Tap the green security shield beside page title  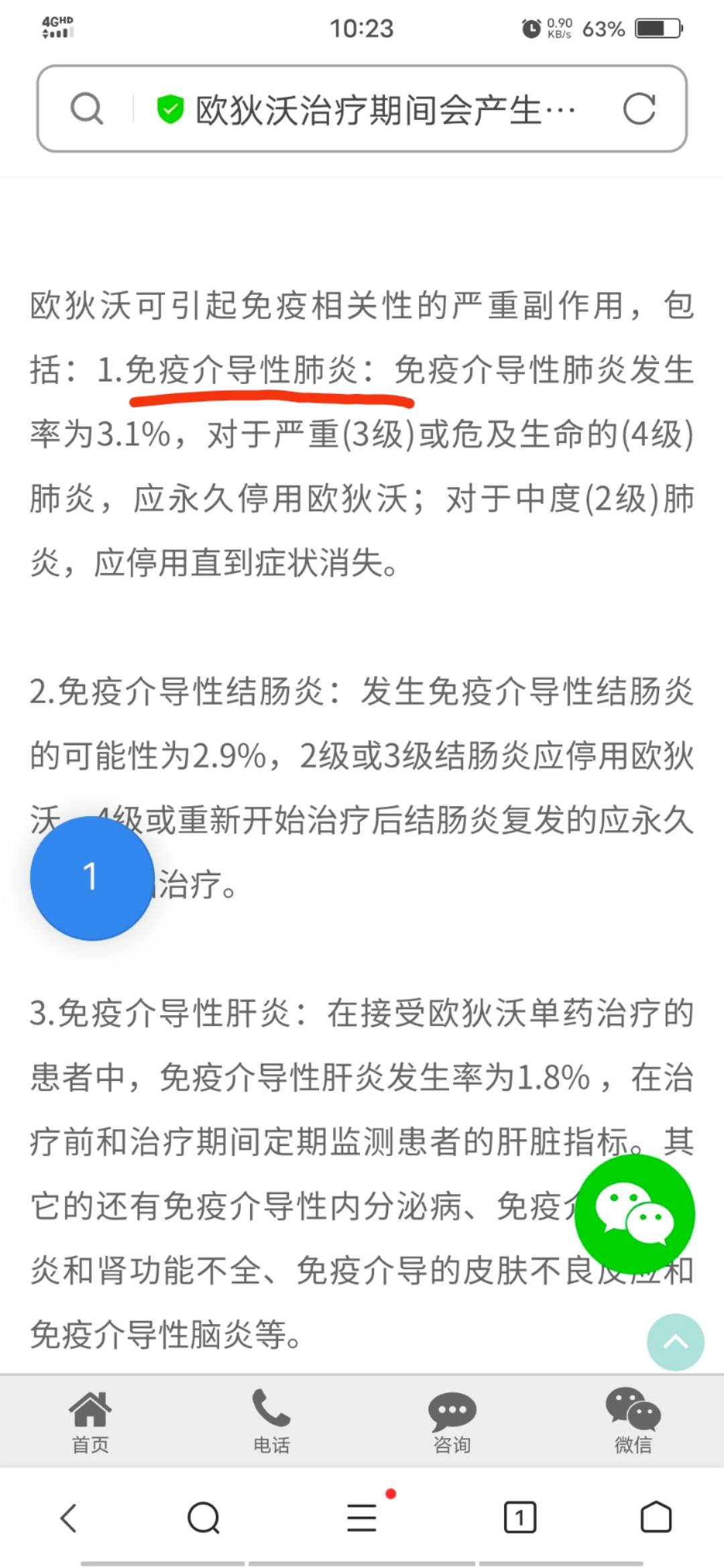point(170,109)
